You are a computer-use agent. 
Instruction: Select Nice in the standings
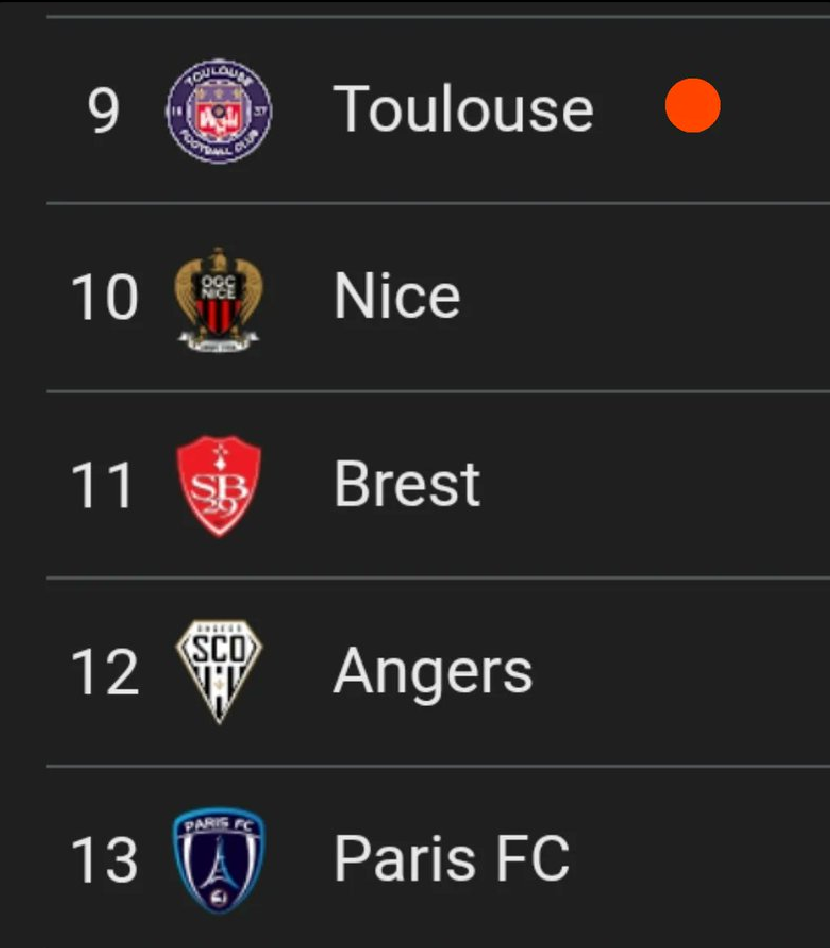(x=397, y=297)
